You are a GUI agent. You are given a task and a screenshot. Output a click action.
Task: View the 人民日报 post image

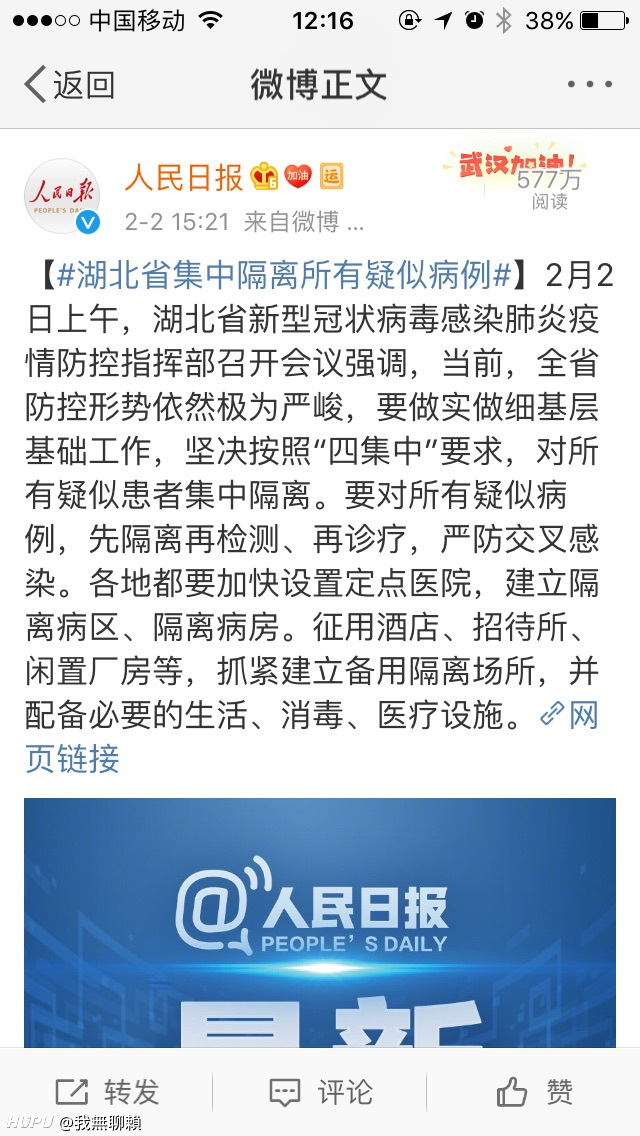[320, 922]
